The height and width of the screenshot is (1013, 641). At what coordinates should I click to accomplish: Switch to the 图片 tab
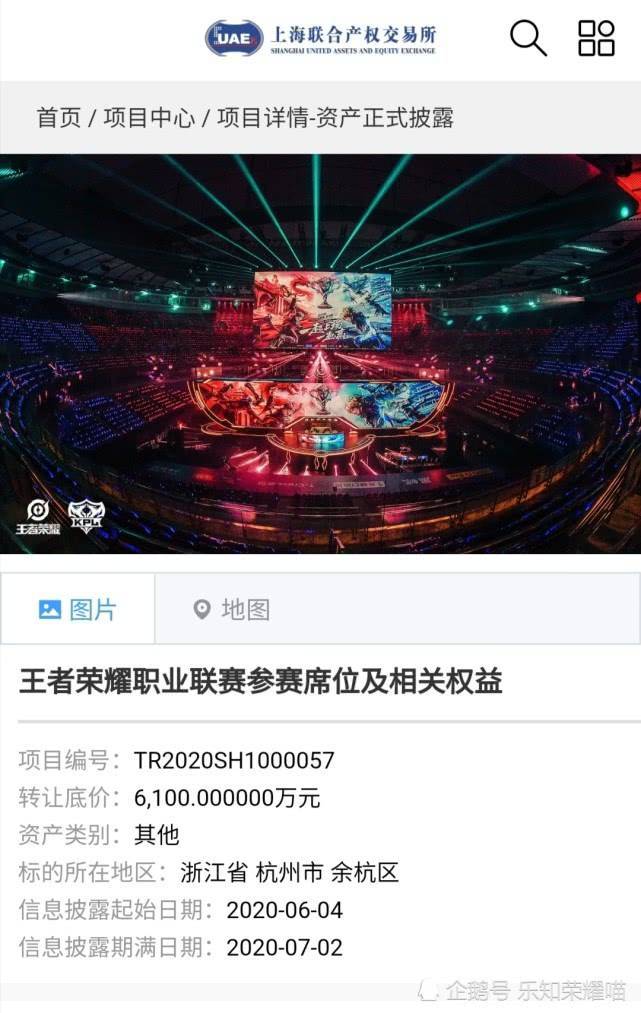(x=78, y=609)
